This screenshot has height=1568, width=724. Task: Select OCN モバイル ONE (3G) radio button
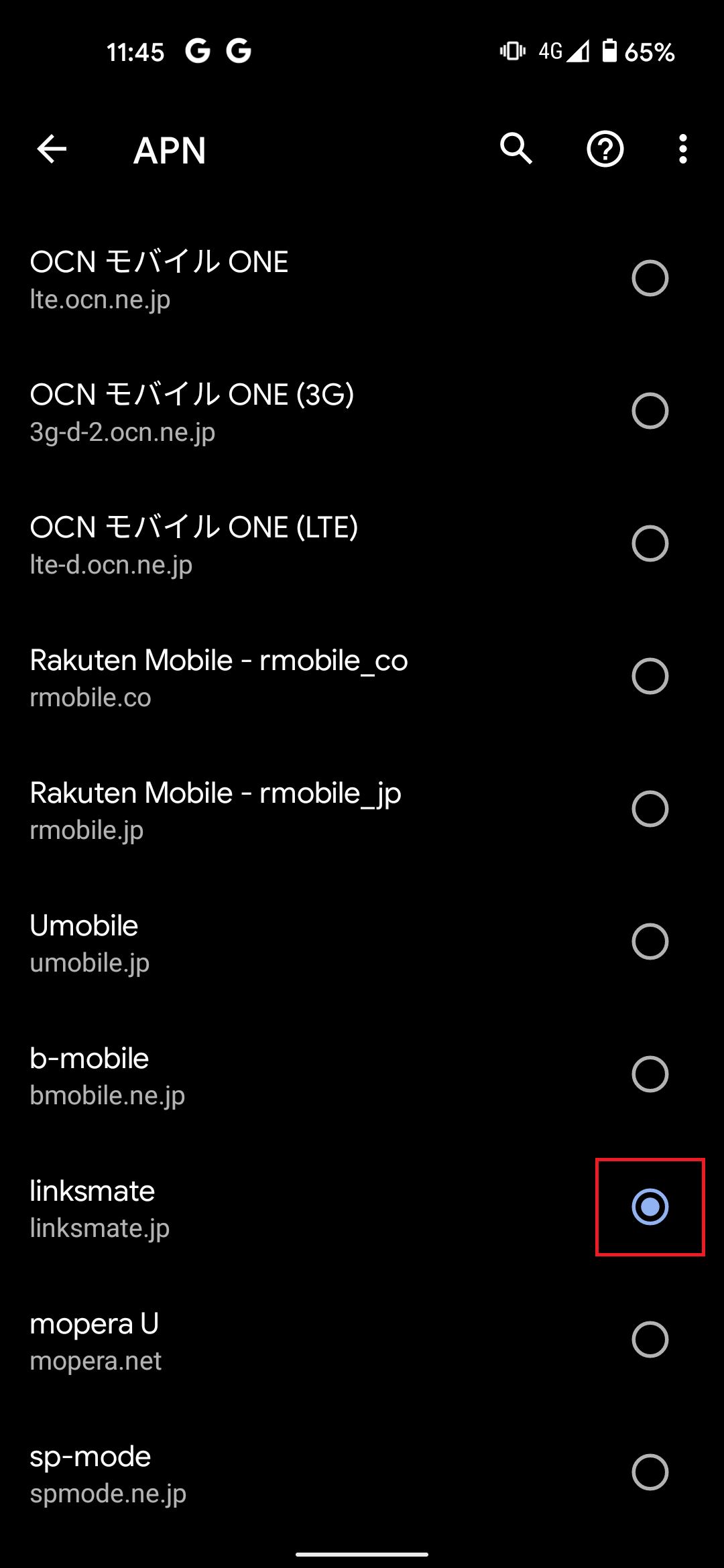650,411
